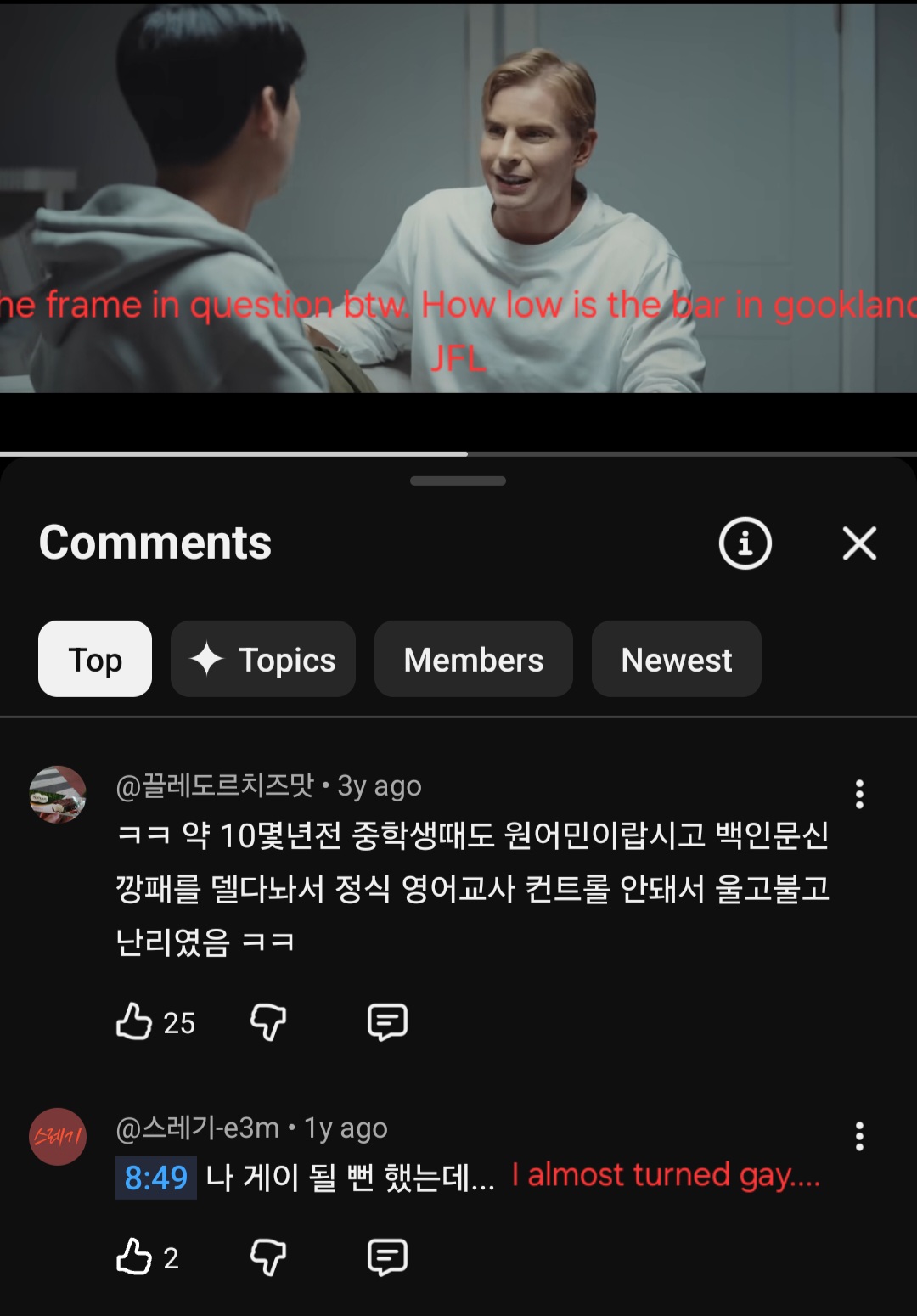Image resolution: width=917 pixels, height=1316 pixels.
Task: Show Members comments
Action: click(x=473, y=660)
